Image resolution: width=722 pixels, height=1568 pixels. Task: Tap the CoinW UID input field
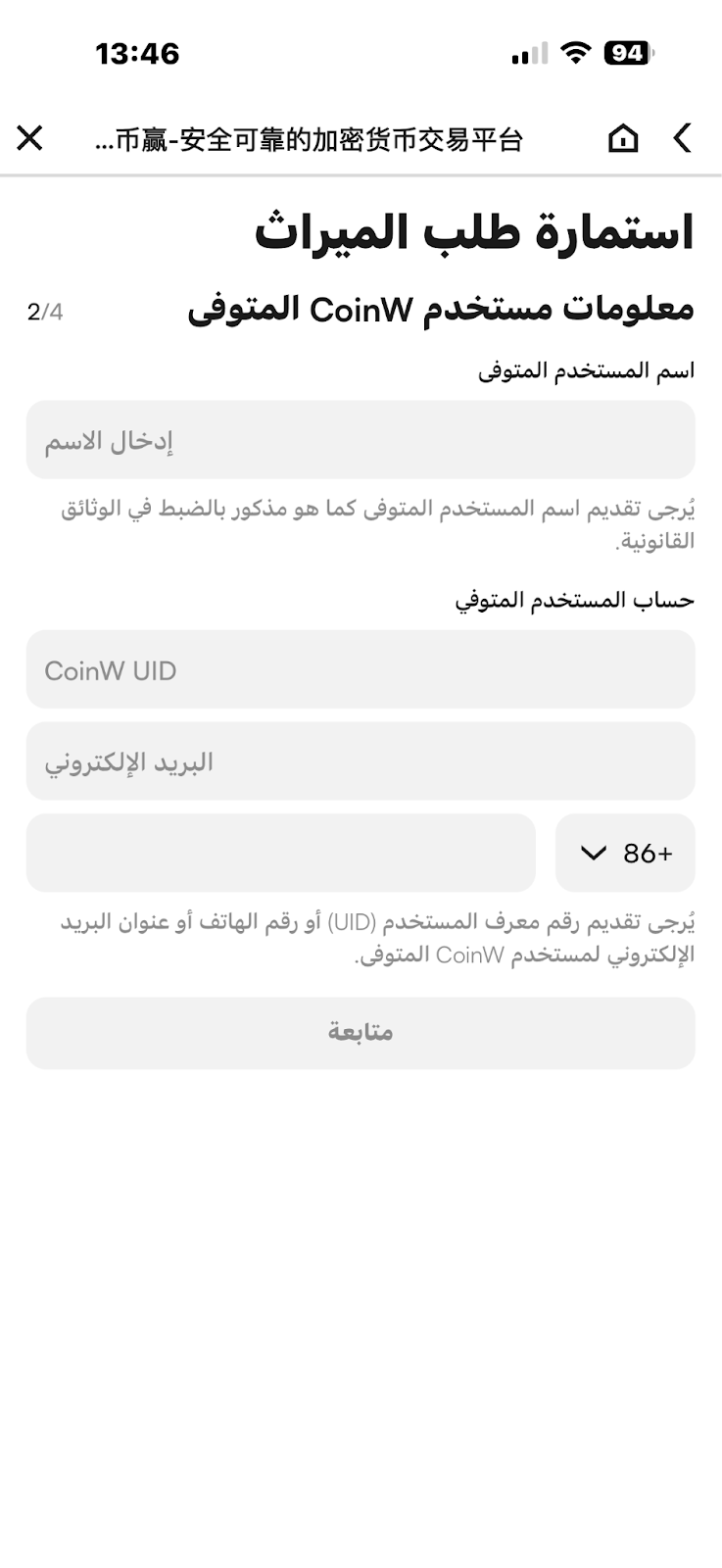pyautogui.click(x=361, y=669)
